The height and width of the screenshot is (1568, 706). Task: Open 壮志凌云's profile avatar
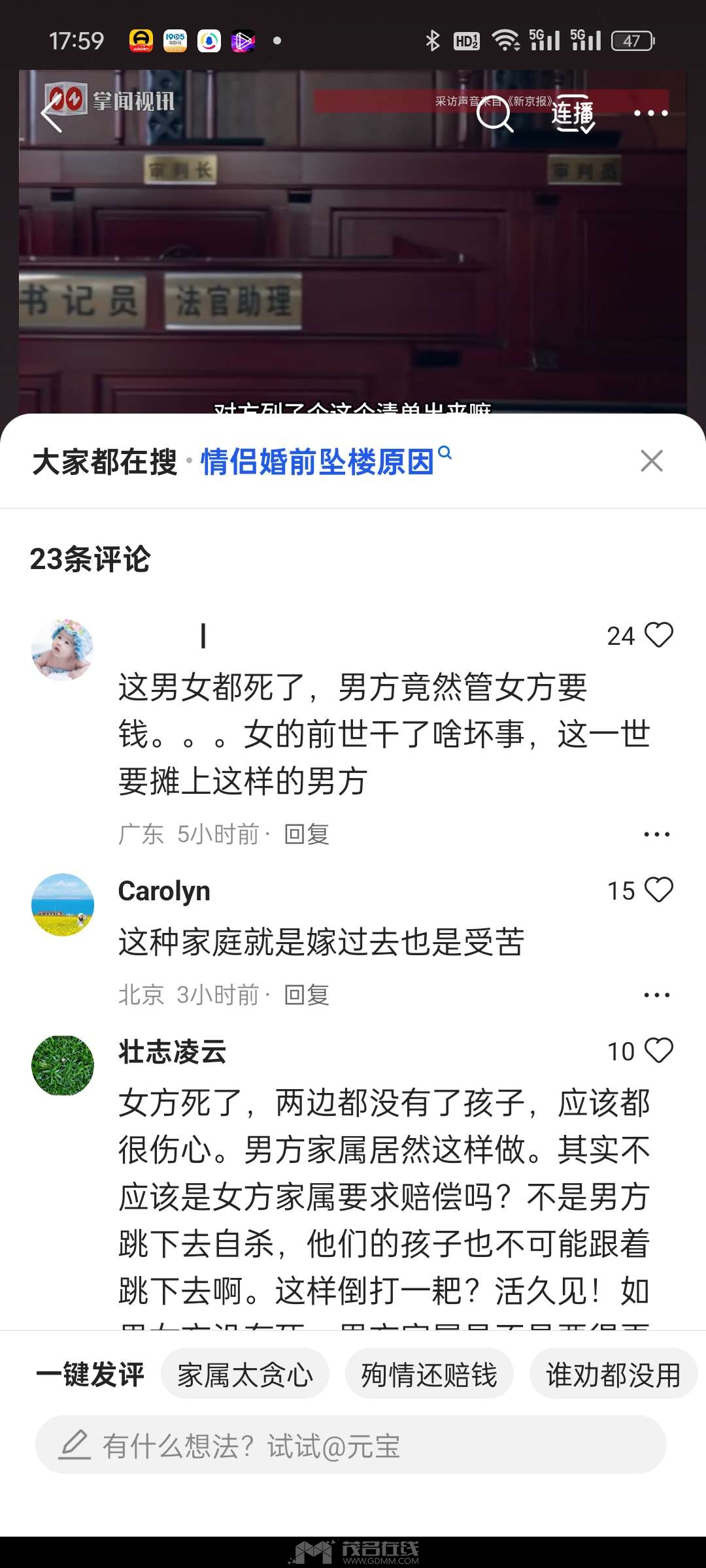coord(63,1066)
